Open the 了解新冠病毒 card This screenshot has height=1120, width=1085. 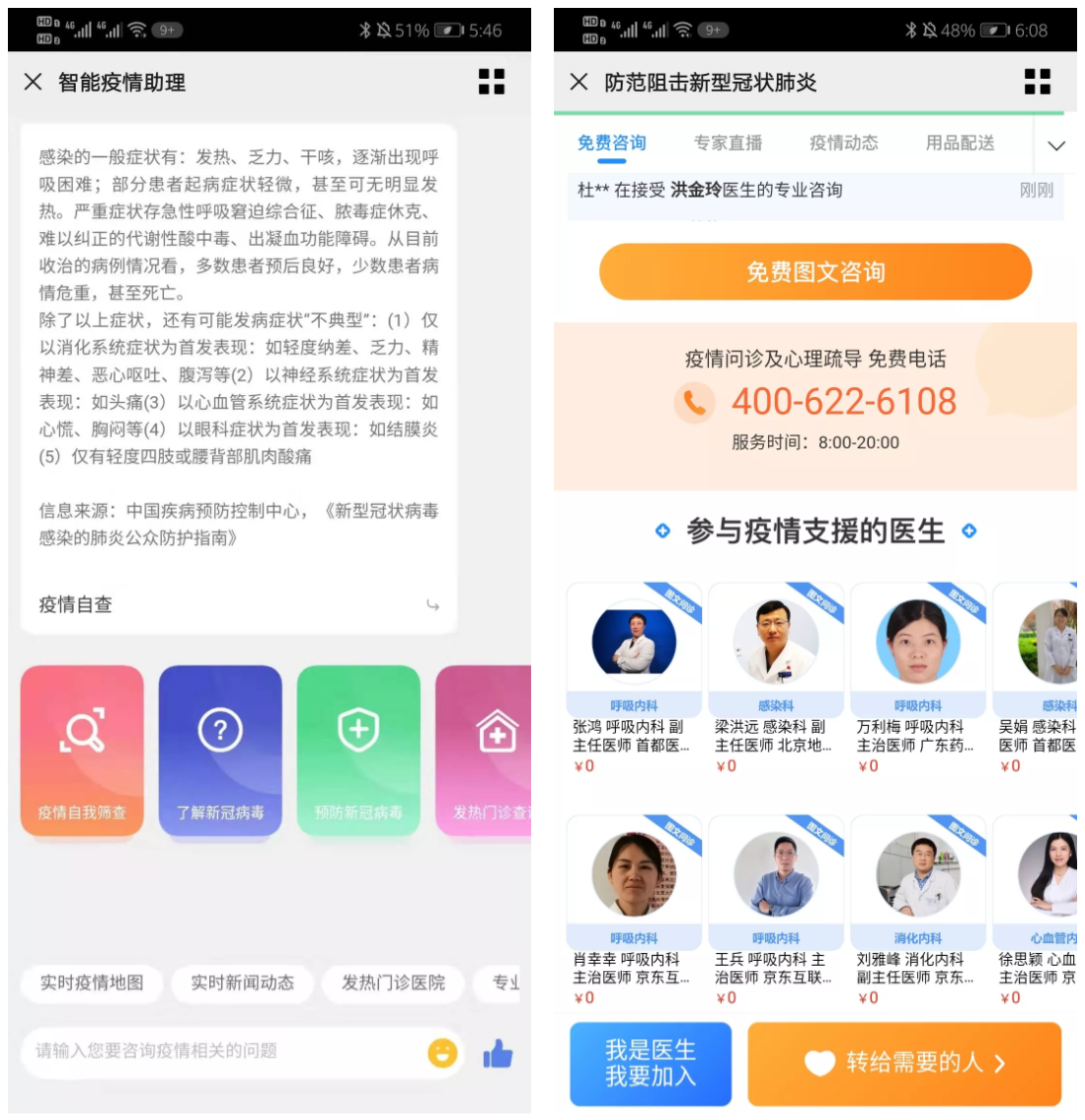(220, 751)
